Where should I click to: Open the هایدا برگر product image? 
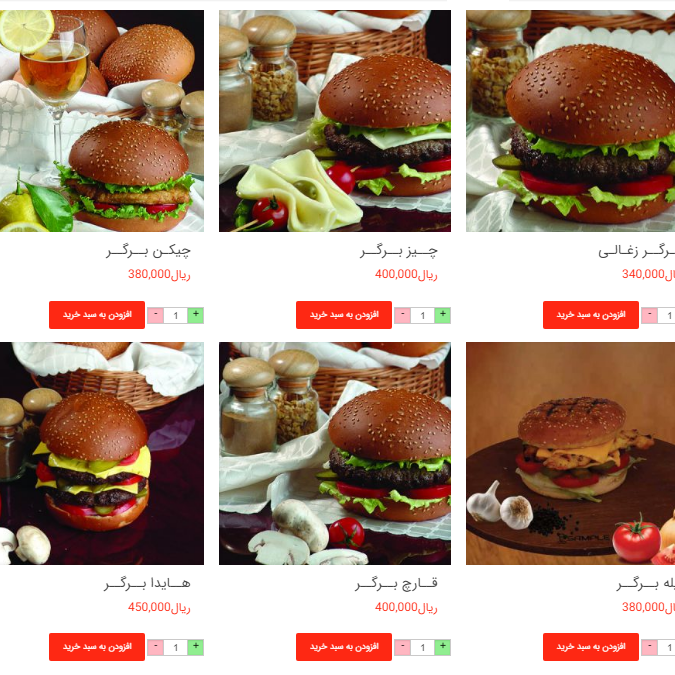tap(102, 453)
